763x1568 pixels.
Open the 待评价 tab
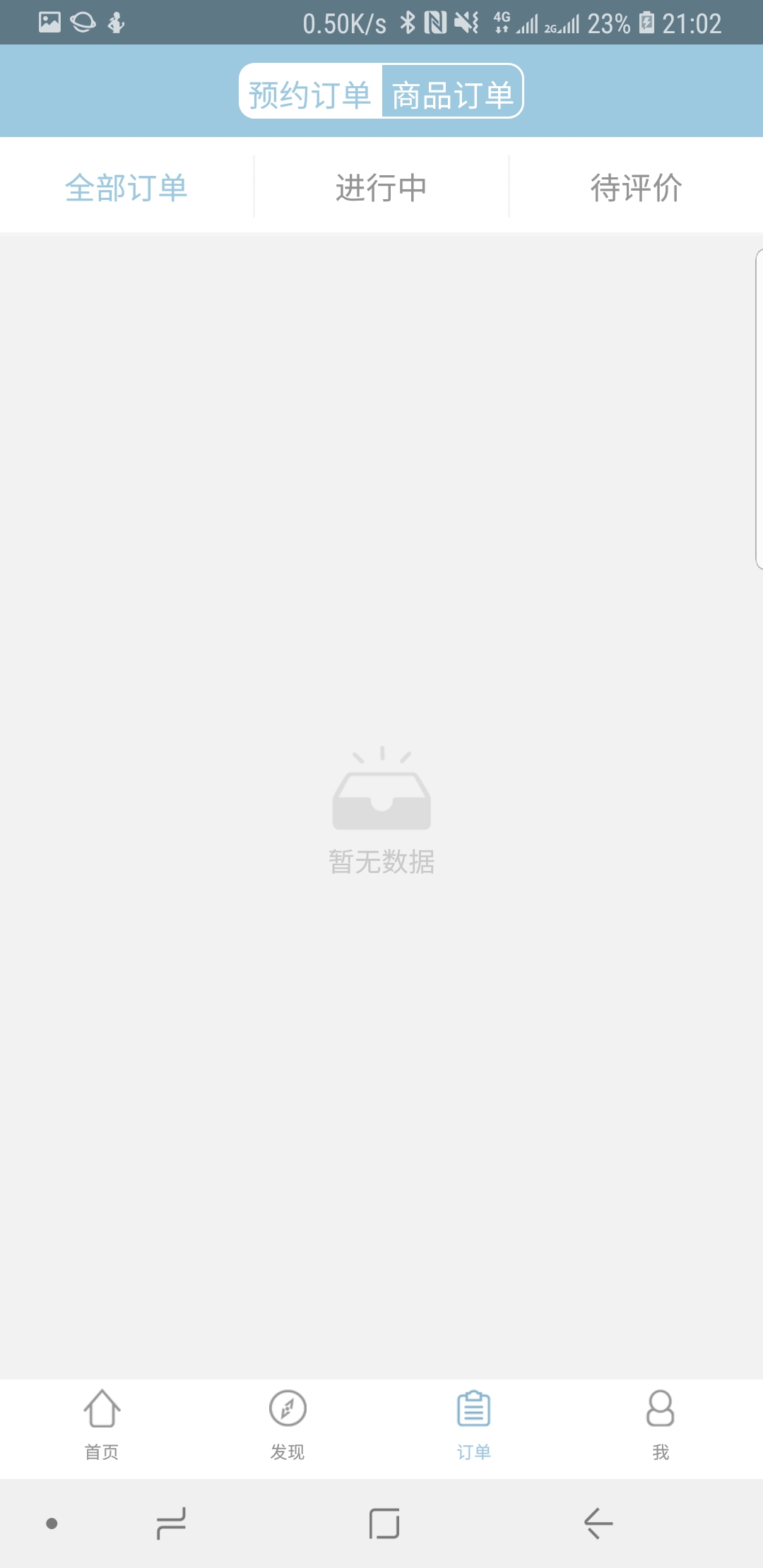[636, 187]
